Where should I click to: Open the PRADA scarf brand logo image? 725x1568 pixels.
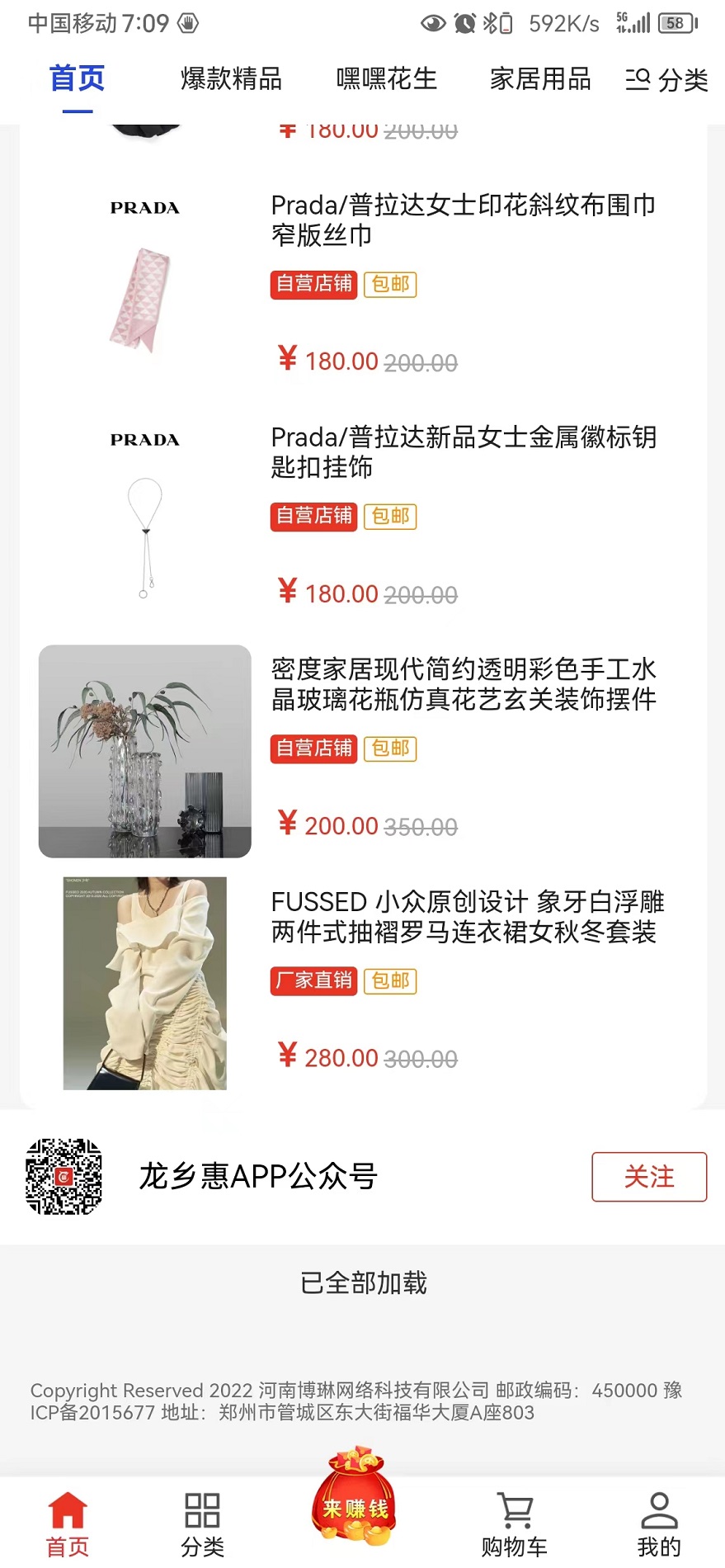(144, 208)
